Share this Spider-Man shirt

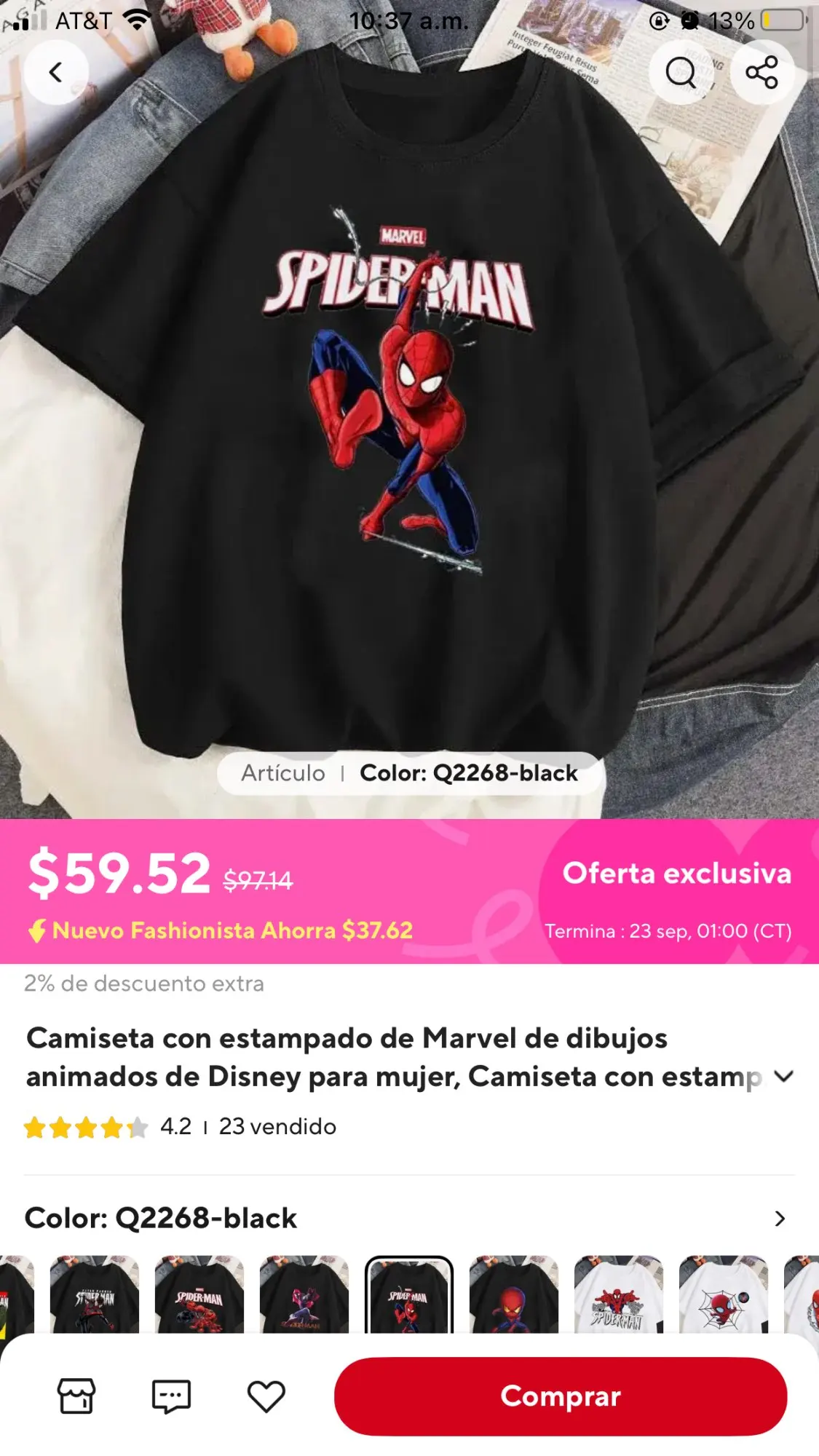[761, 72]
